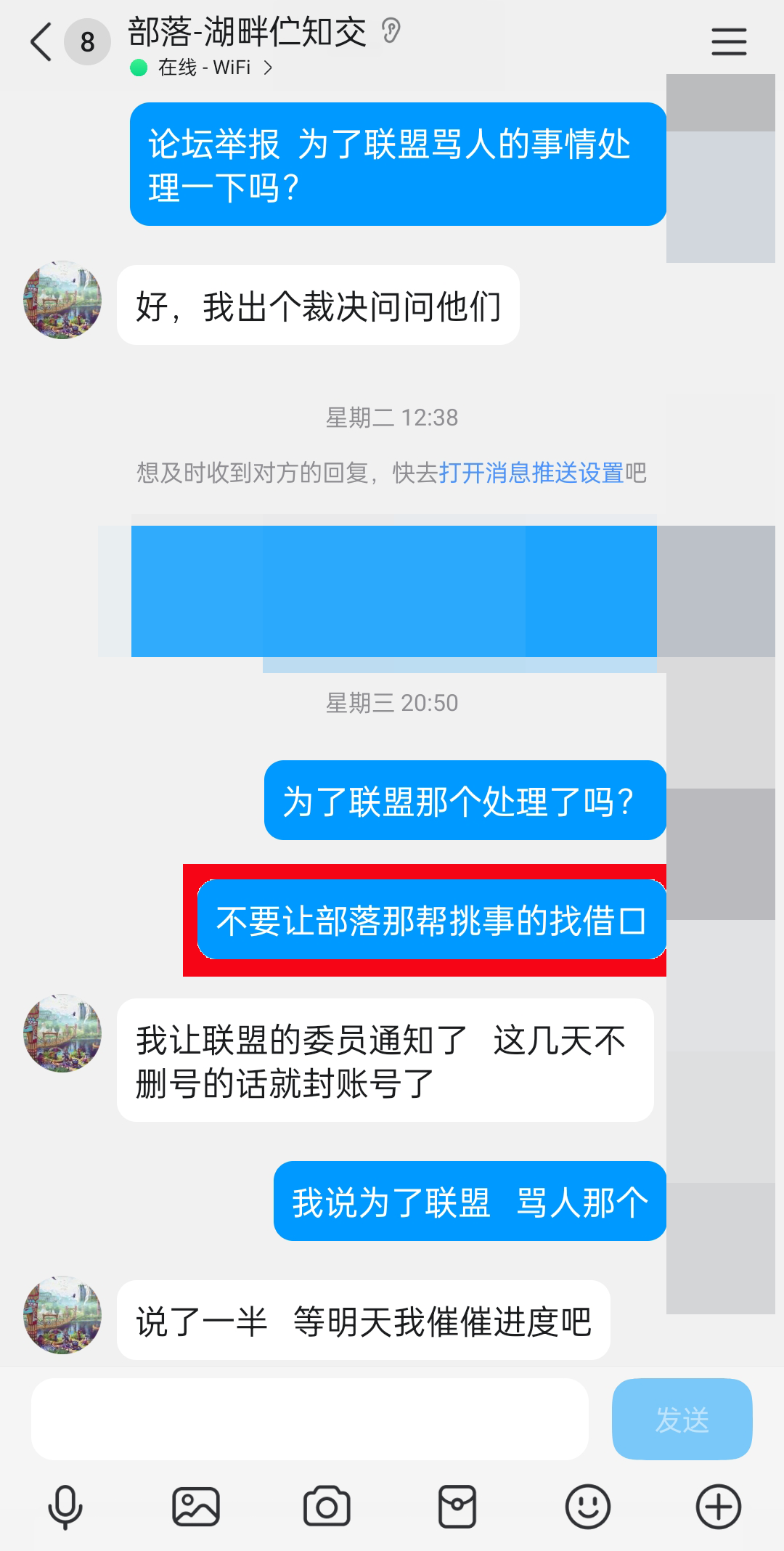Image resolution: width=784 pixels, height=1551 pixels.
Task: Tap the message input field
Action: (x=310, y=1420)
